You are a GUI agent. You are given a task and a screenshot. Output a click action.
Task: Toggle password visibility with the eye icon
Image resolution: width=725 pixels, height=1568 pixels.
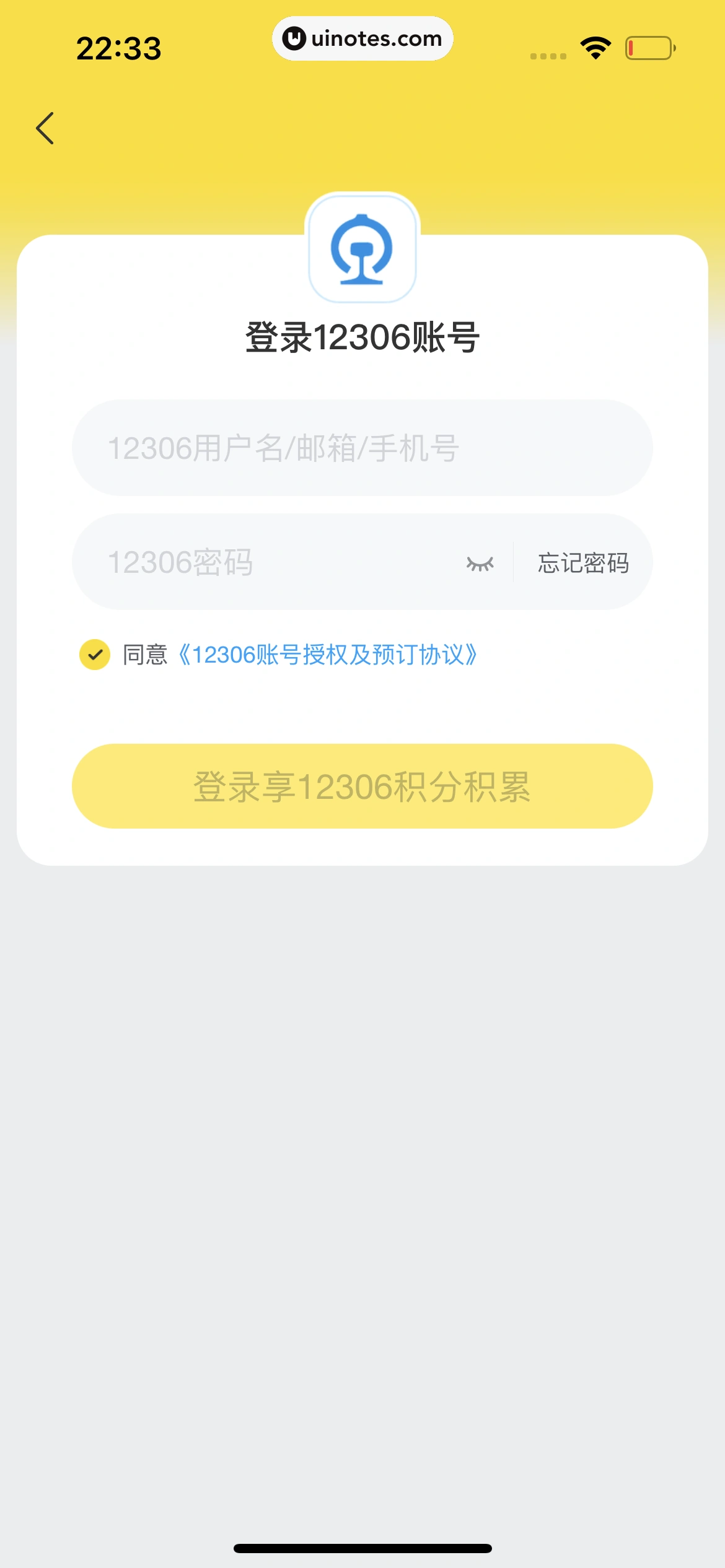(480, 563)
